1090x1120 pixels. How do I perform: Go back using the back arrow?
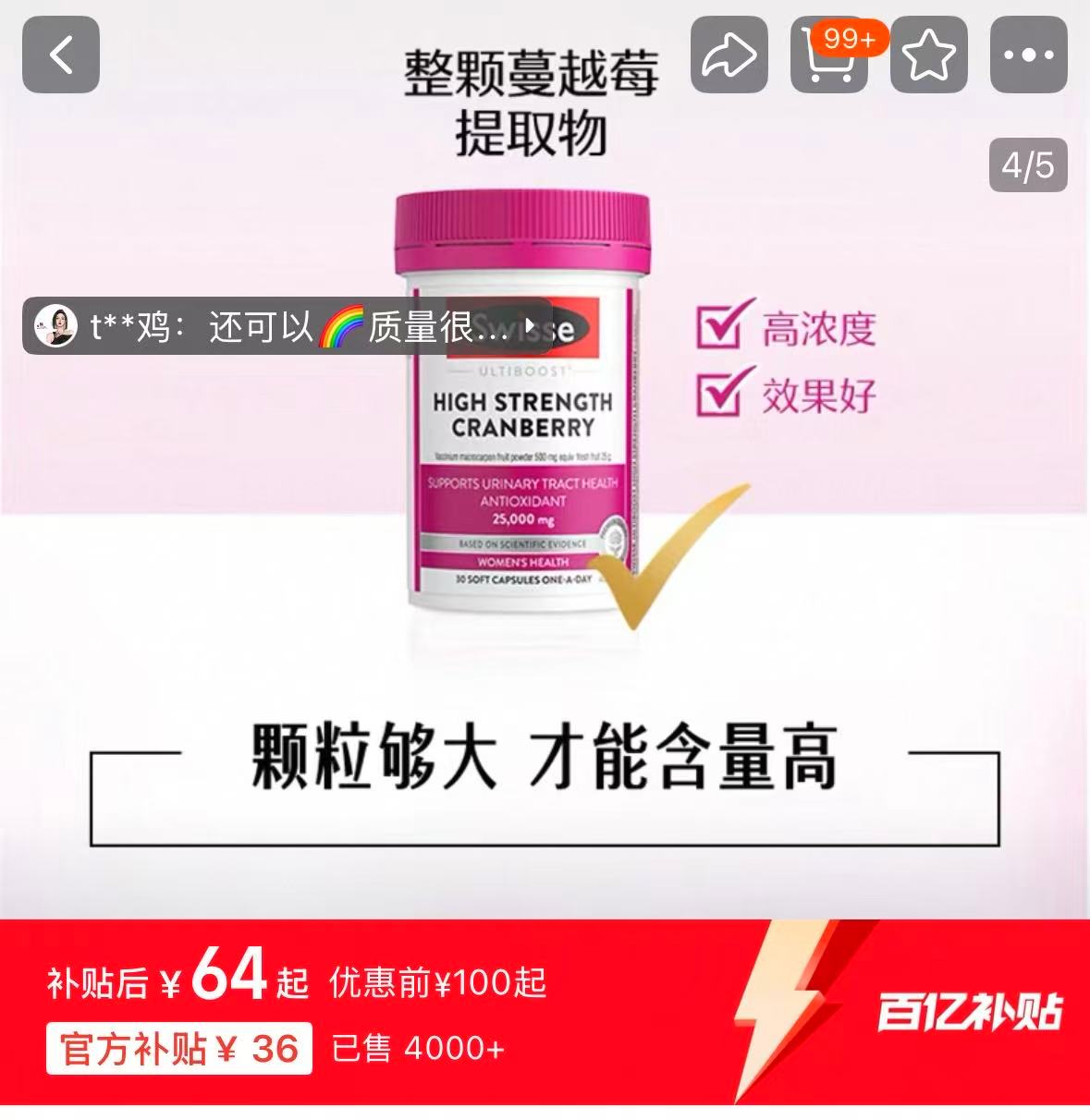pyautogui.click(x=59, y=55)
